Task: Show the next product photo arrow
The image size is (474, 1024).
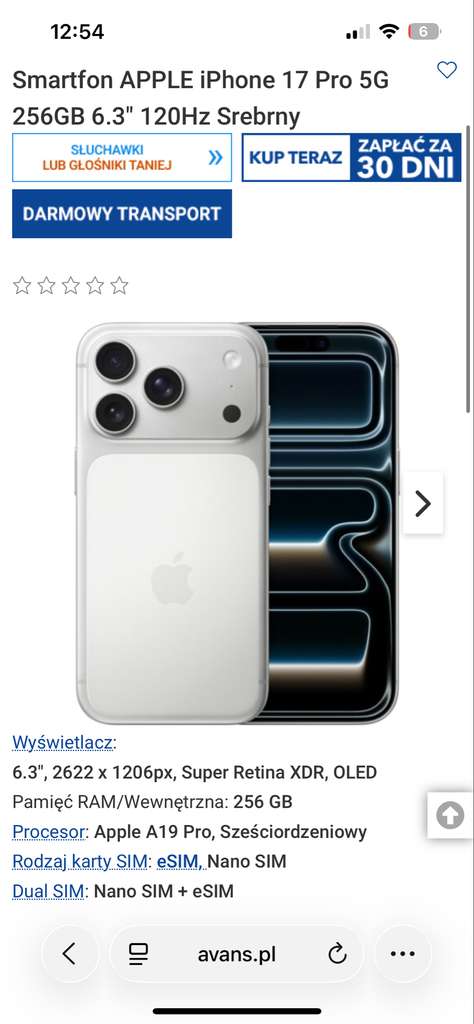Action: (x=424, y=504)
